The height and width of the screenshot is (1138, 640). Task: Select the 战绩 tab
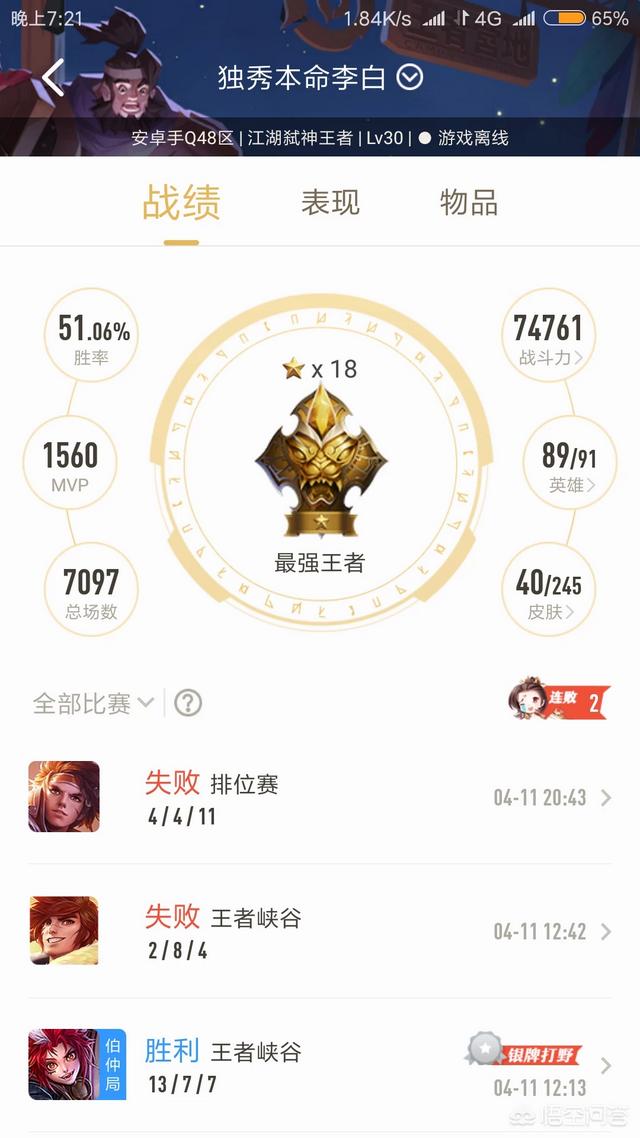coord(181,202)
